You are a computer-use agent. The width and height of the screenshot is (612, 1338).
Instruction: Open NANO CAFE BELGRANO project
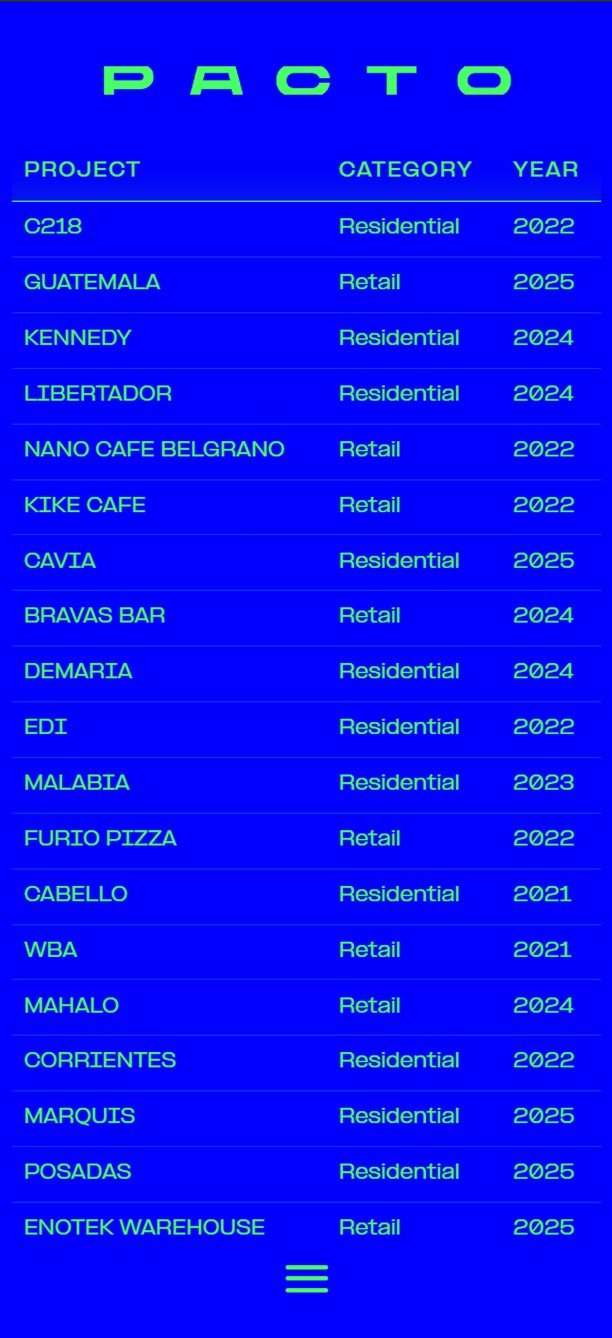(154, 450)
